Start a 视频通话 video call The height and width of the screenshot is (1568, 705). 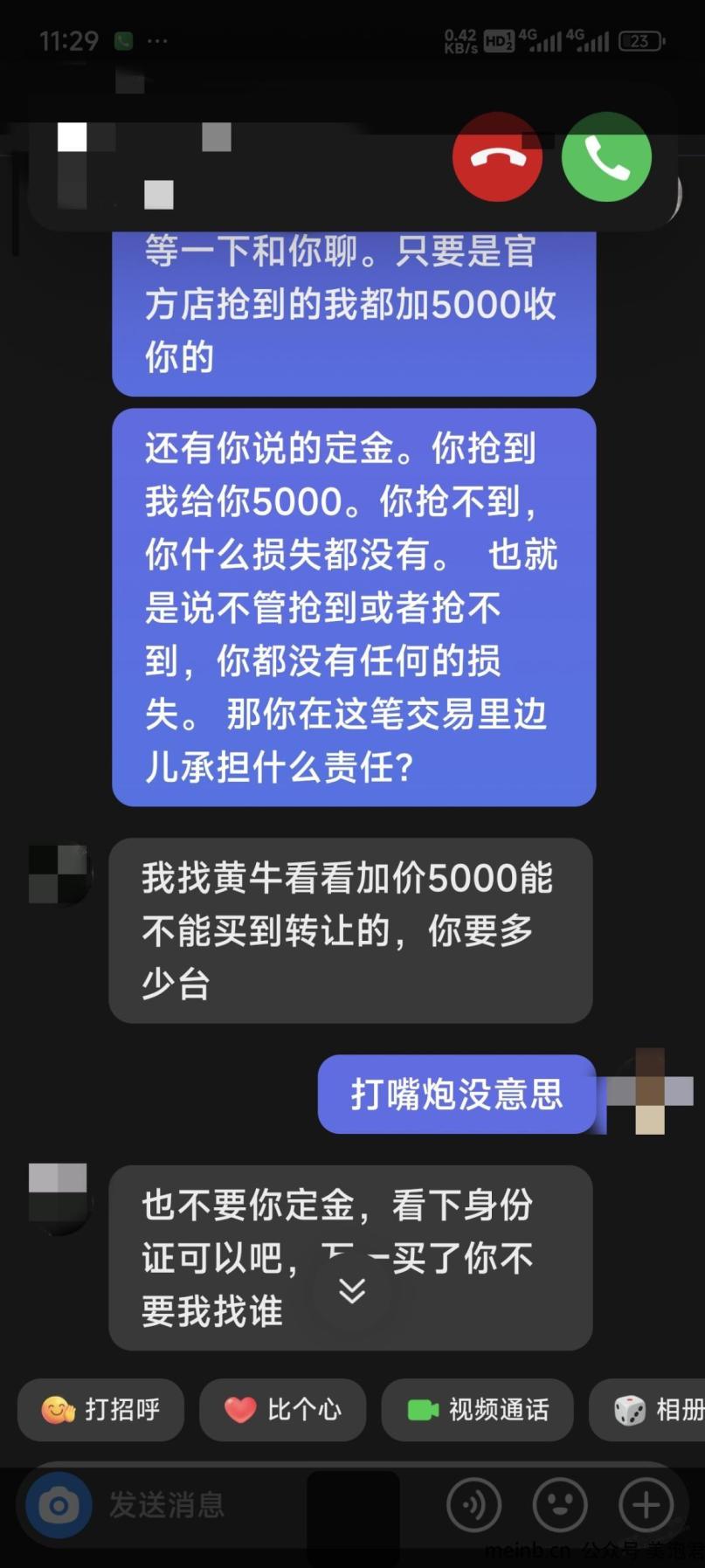[x=477, y=1409]
